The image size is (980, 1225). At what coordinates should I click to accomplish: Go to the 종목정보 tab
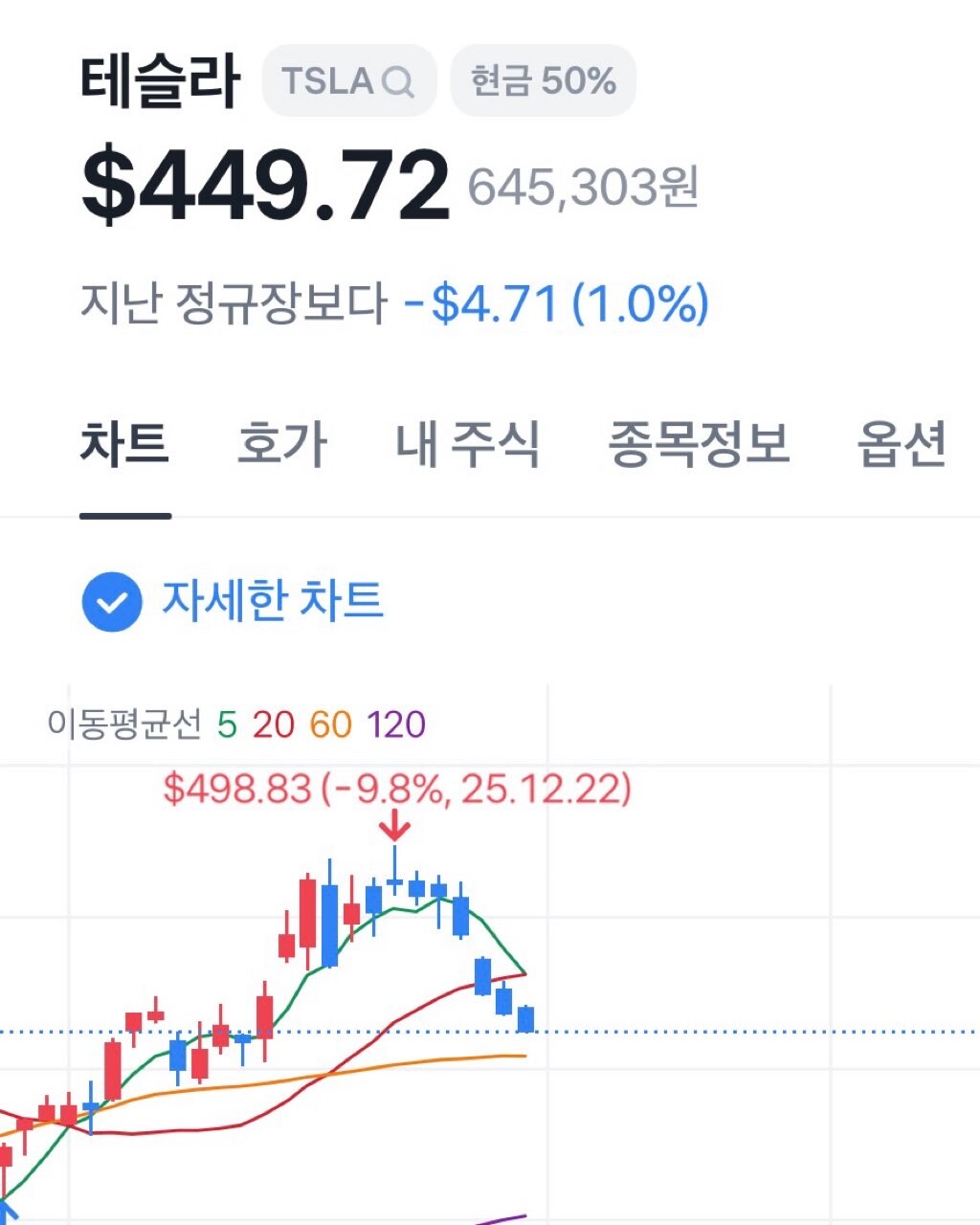pyautogui.click(x=699, y=445)
